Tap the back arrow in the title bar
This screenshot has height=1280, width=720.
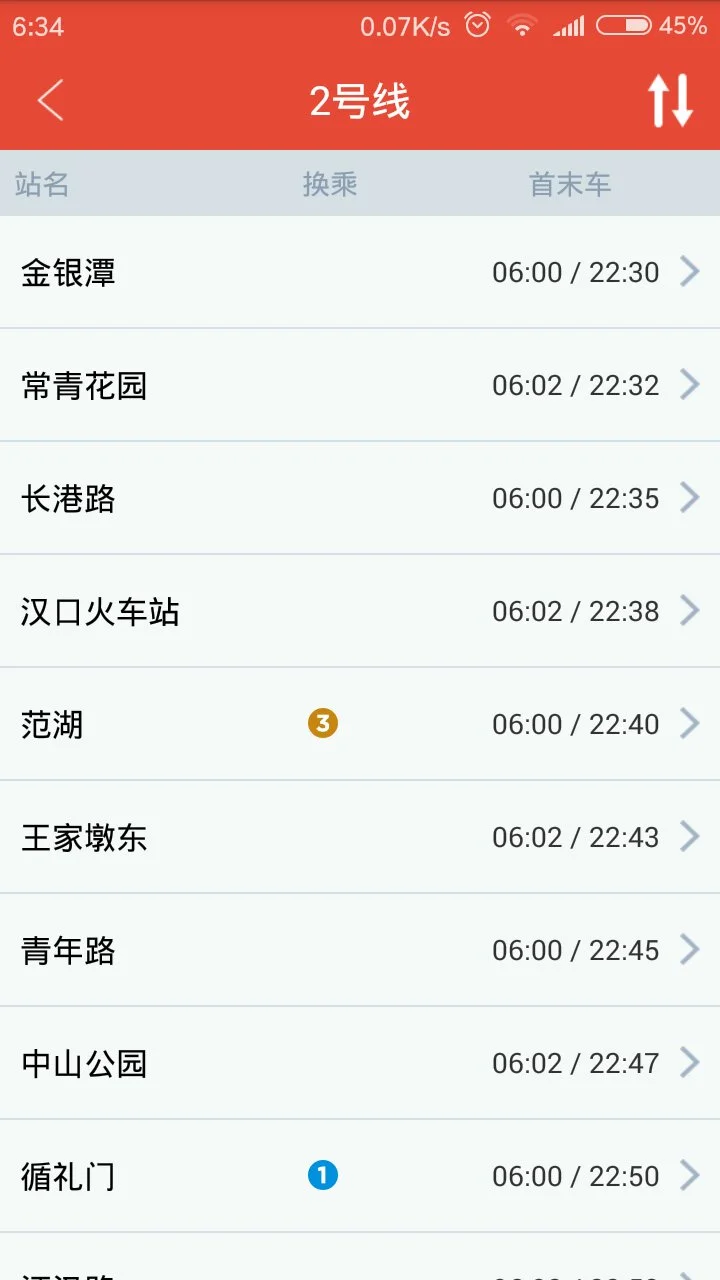pyautogui.click(x=48, y=100)
